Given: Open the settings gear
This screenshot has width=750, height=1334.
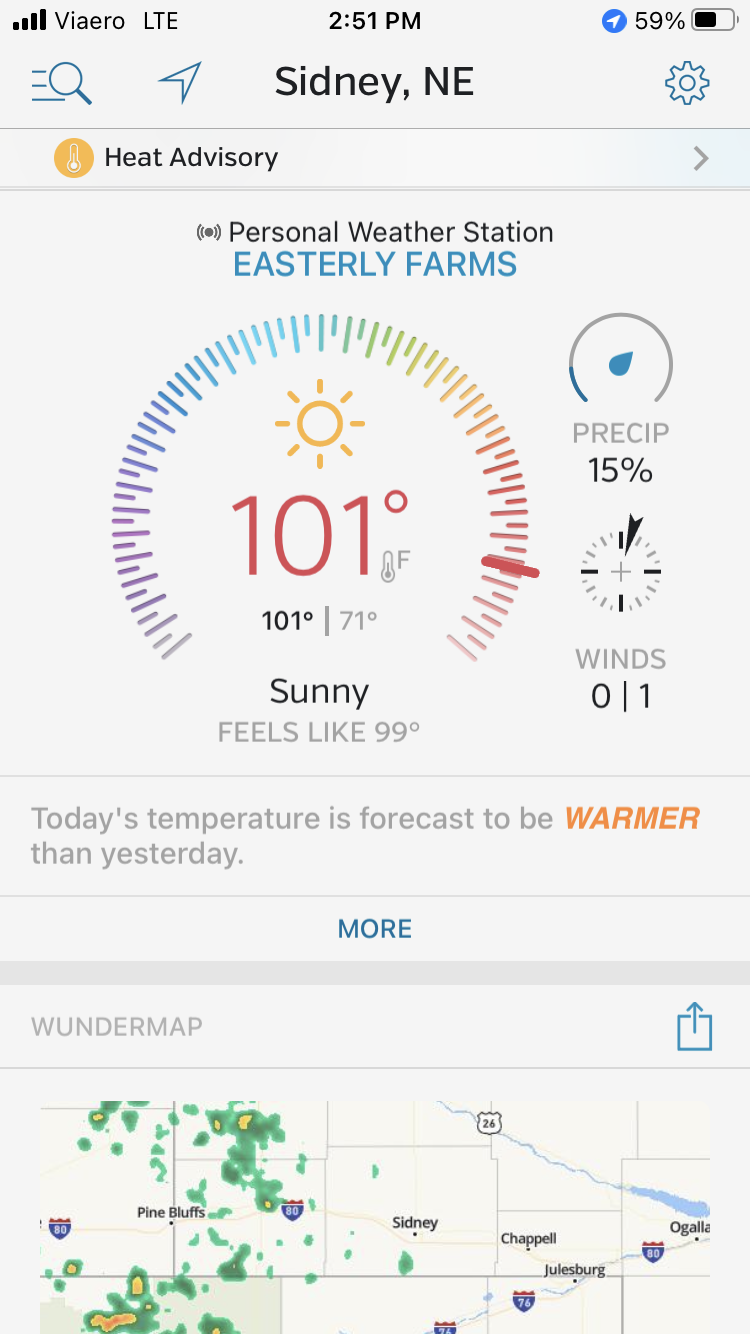Looking at the screenshot, I should 687,83.
